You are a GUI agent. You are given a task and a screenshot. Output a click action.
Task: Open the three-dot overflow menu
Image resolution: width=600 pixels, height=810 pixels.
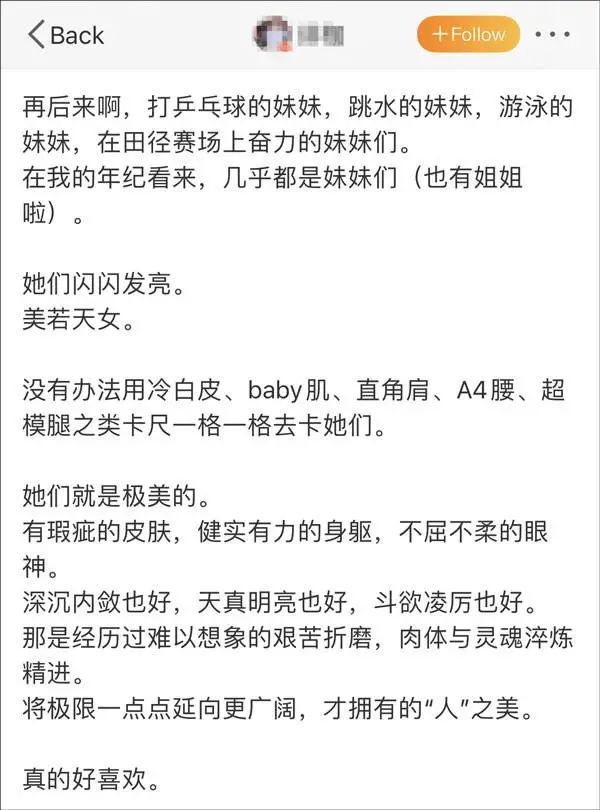tap(553, 34)
